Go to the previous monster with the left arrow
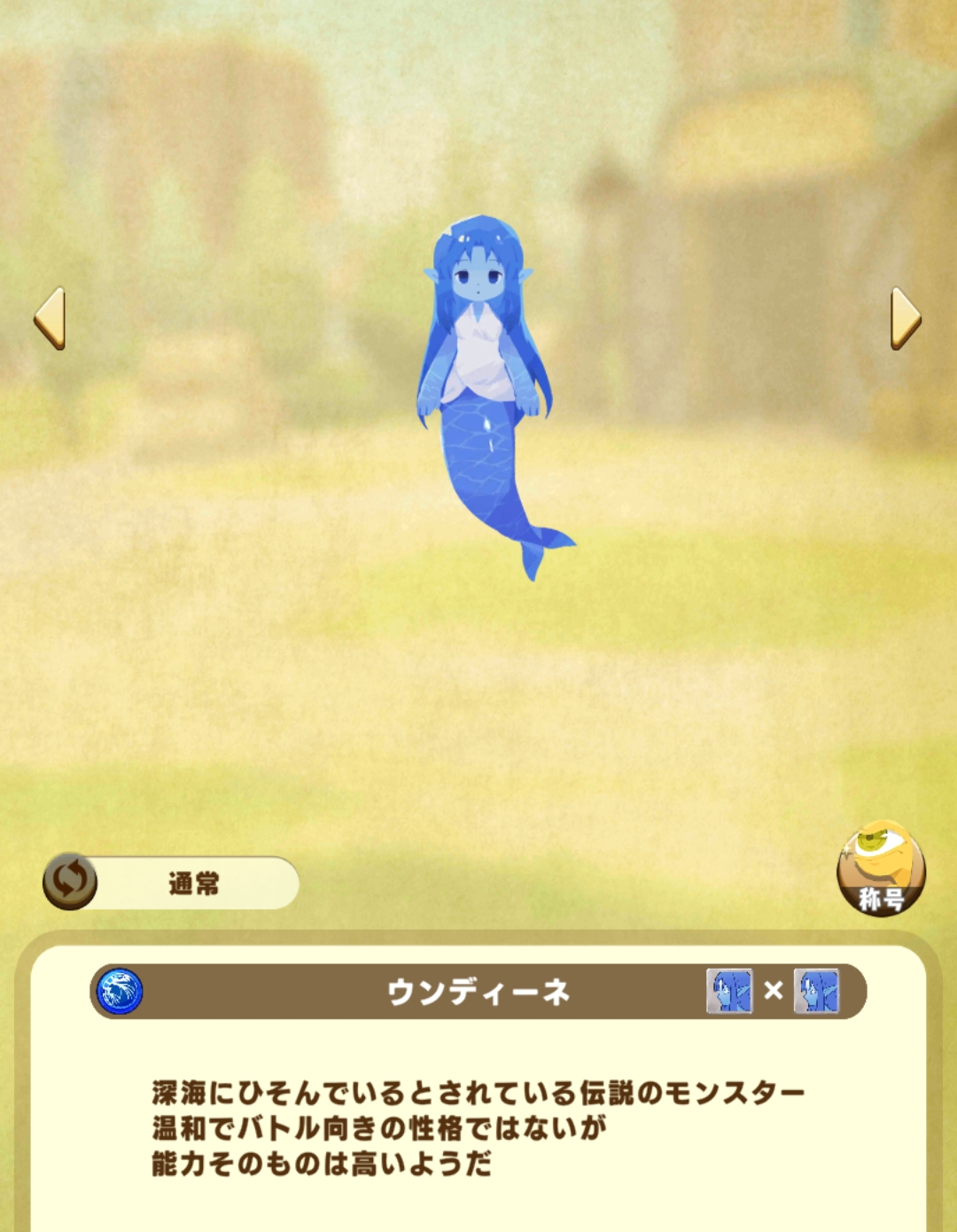Viewport: 957px width, 1232px height. pos(50,318)
